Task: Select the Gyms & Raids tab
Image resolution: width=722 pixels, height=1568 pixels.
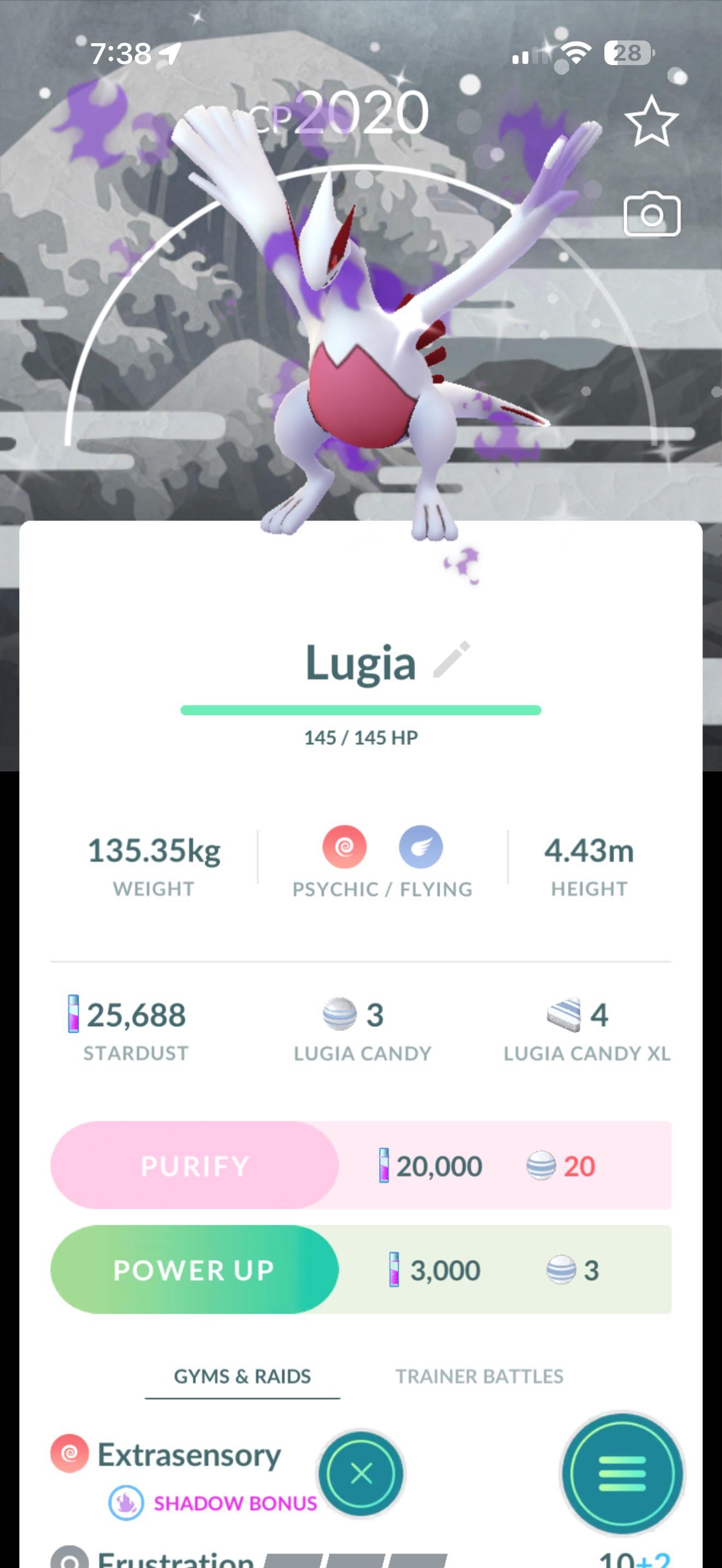Action: [x=242, y=1376]
